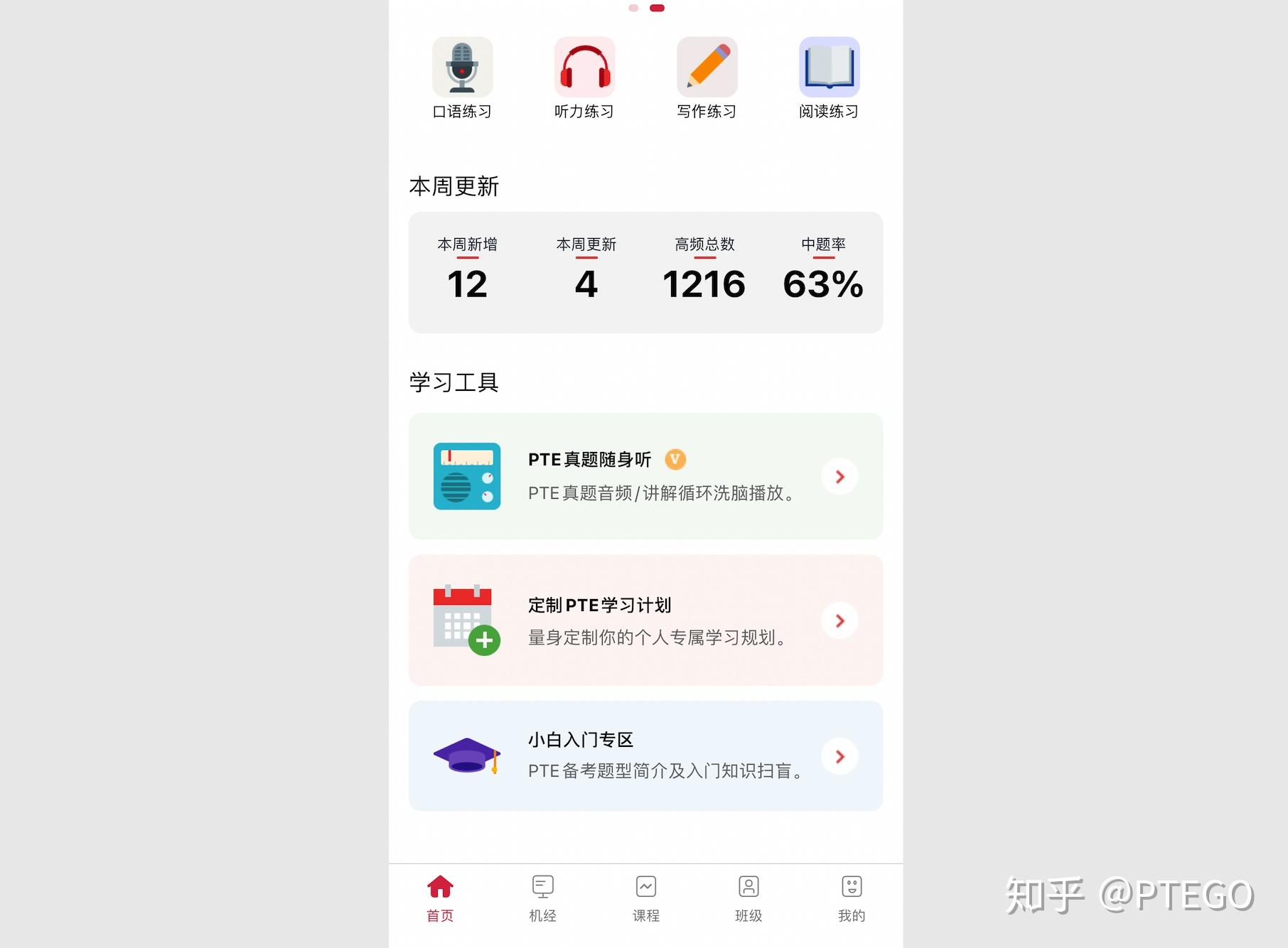
Task: Open the PTE真题随身听 card
Action: 645,476
